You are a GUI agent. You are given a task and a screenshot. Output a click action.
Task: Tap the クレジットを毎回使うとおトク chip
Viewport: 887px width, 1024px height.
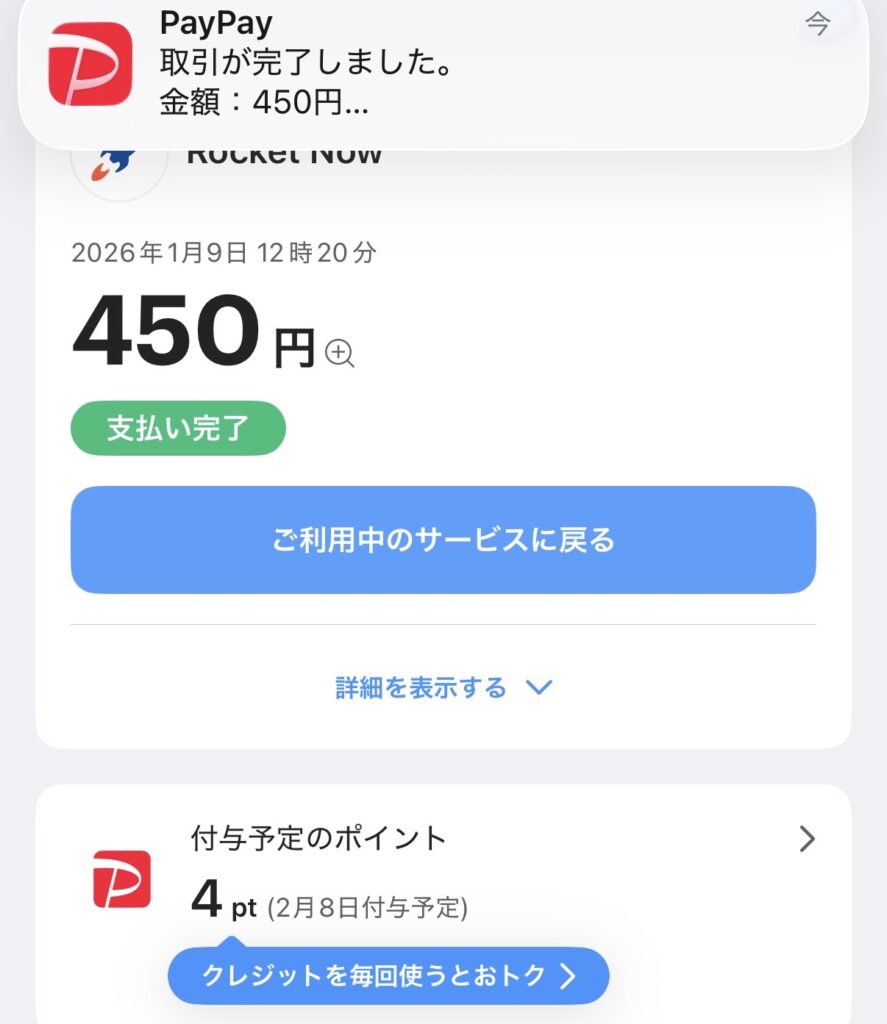pos(388,975)
